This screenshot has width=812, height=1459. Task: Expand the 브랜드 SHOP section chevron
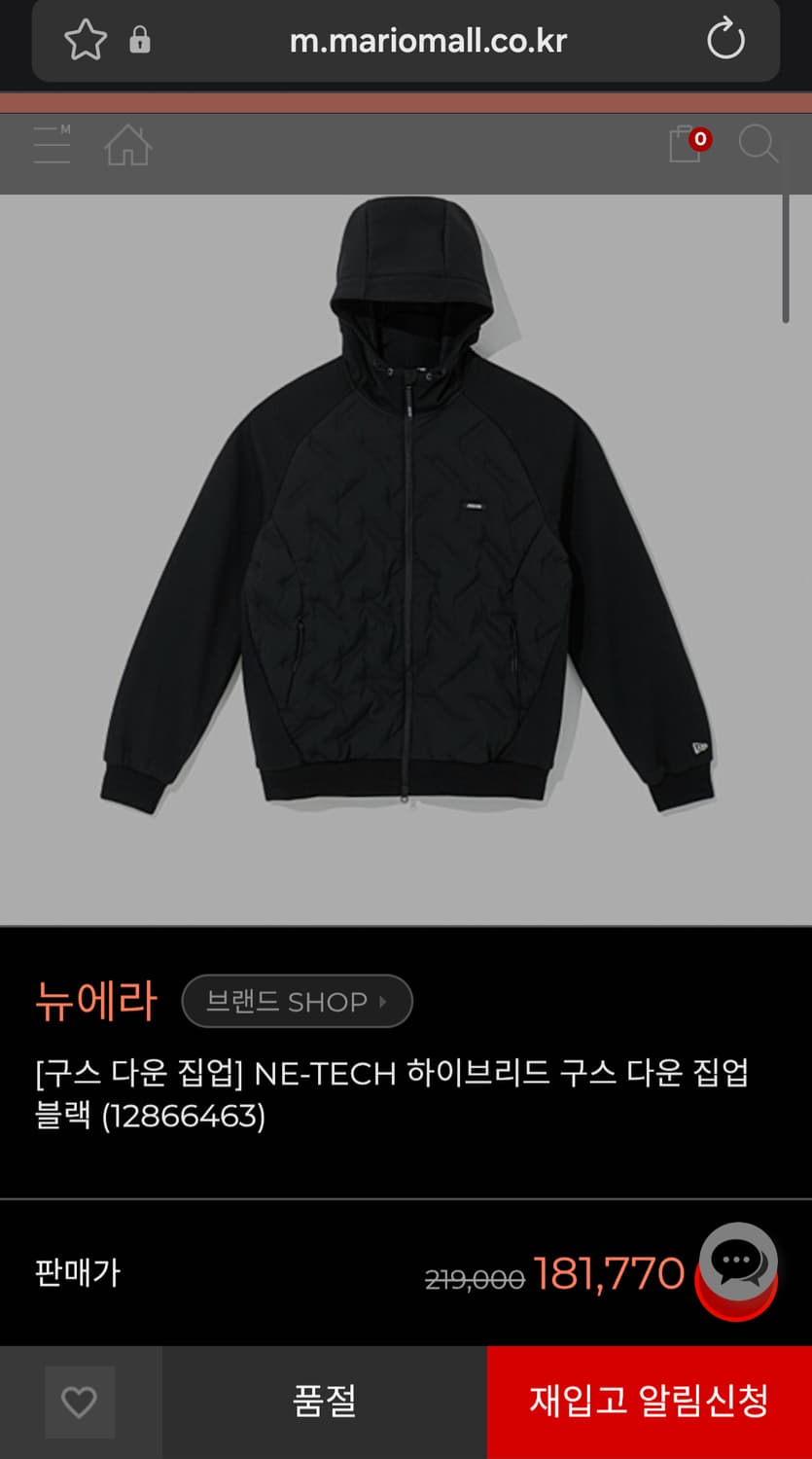pyautogui.click(x=385, y=1002)
